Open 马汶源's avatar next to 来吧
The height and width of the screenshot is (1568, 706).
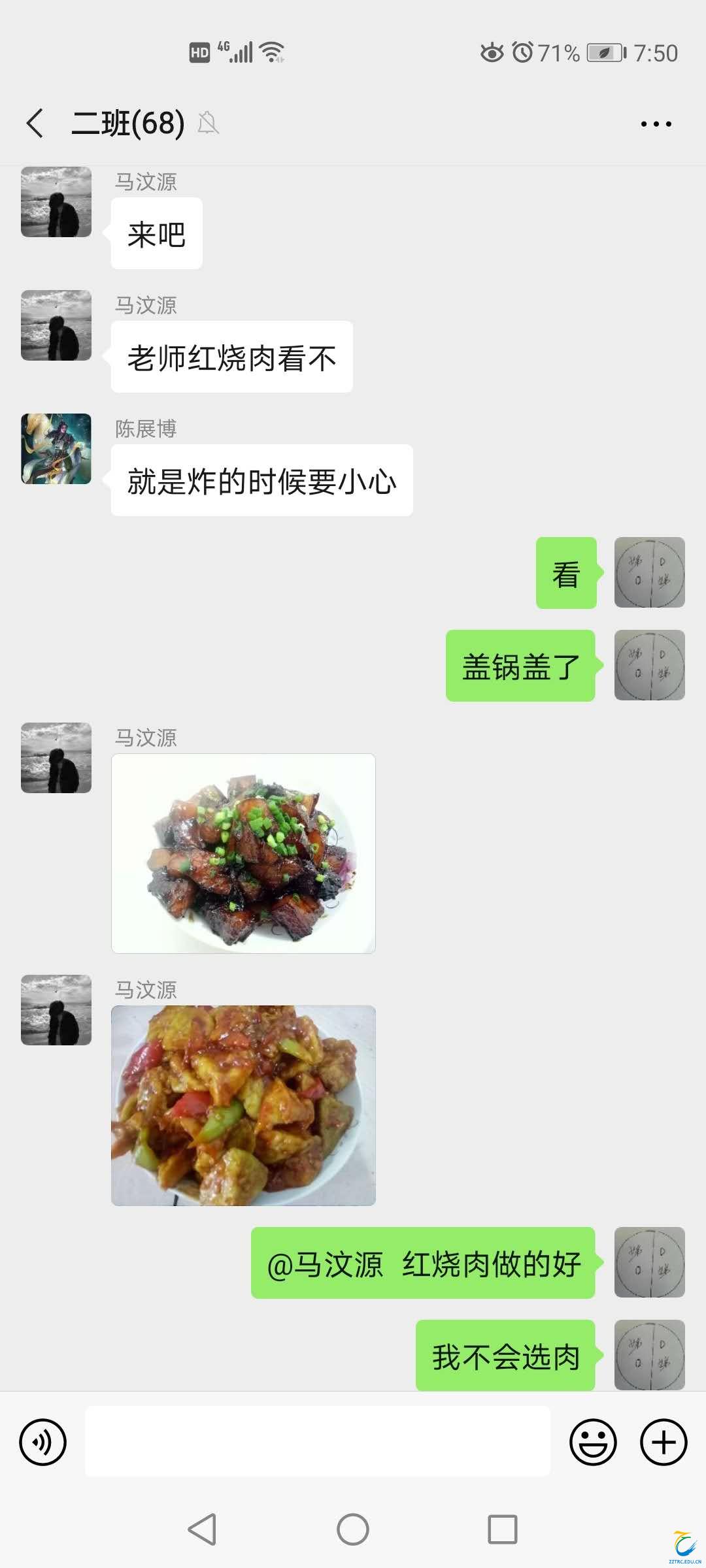point(56,202)
